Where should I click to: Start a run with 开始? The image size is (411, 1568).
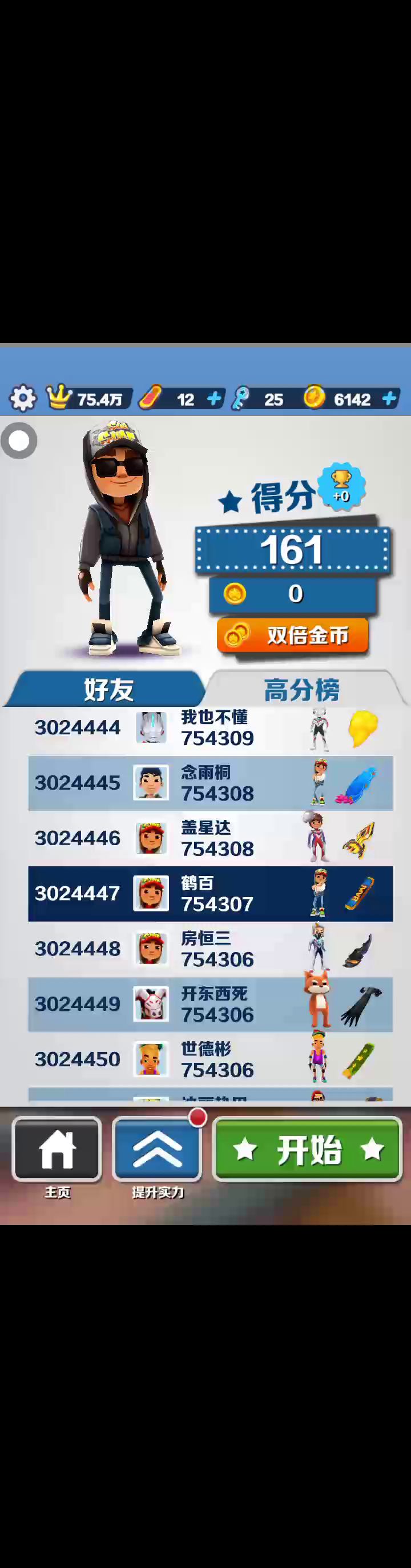coord(308,1149)
